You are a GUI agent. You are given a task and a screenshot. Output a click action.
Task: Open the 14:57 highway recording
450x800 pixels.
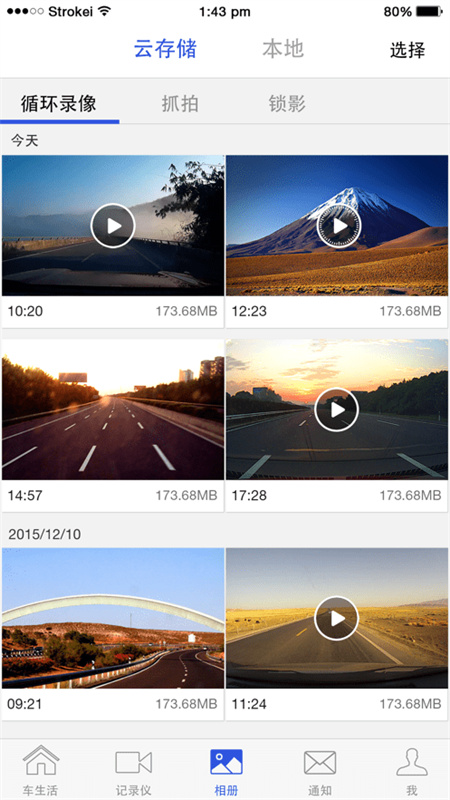(113, 409)
